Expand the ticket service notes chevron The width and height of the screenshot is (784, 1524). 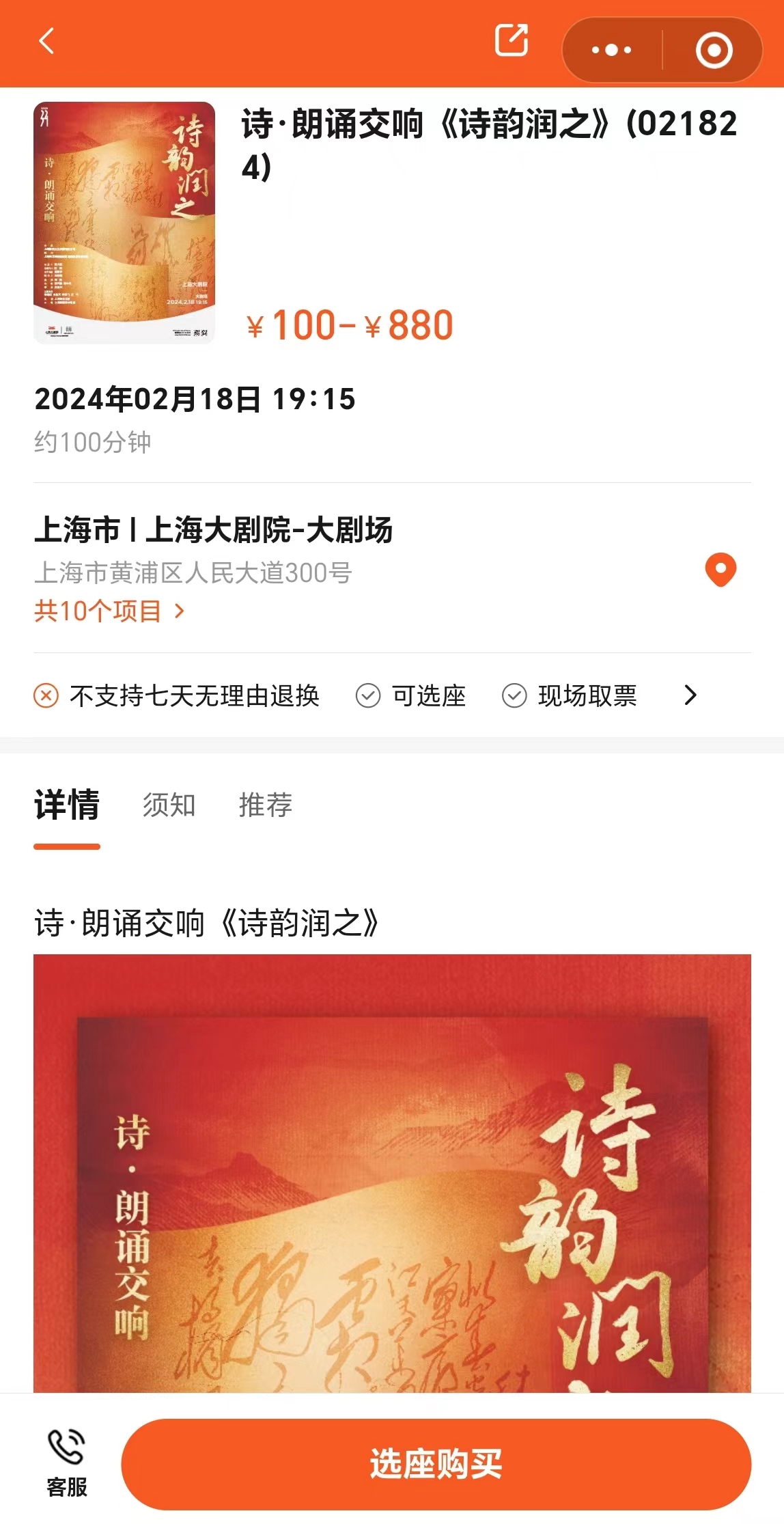click(690, 695)
